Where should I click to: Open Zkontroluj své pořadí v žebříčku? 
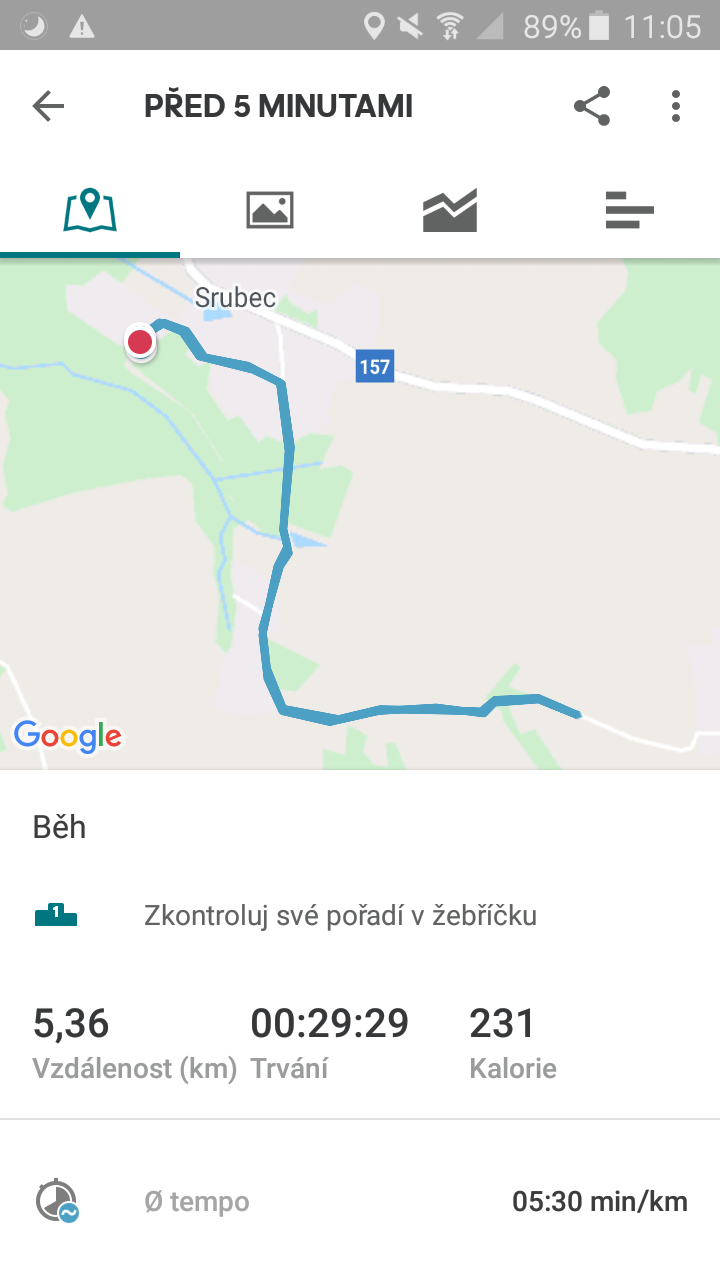pyautogui.click(x=360, y=915)
